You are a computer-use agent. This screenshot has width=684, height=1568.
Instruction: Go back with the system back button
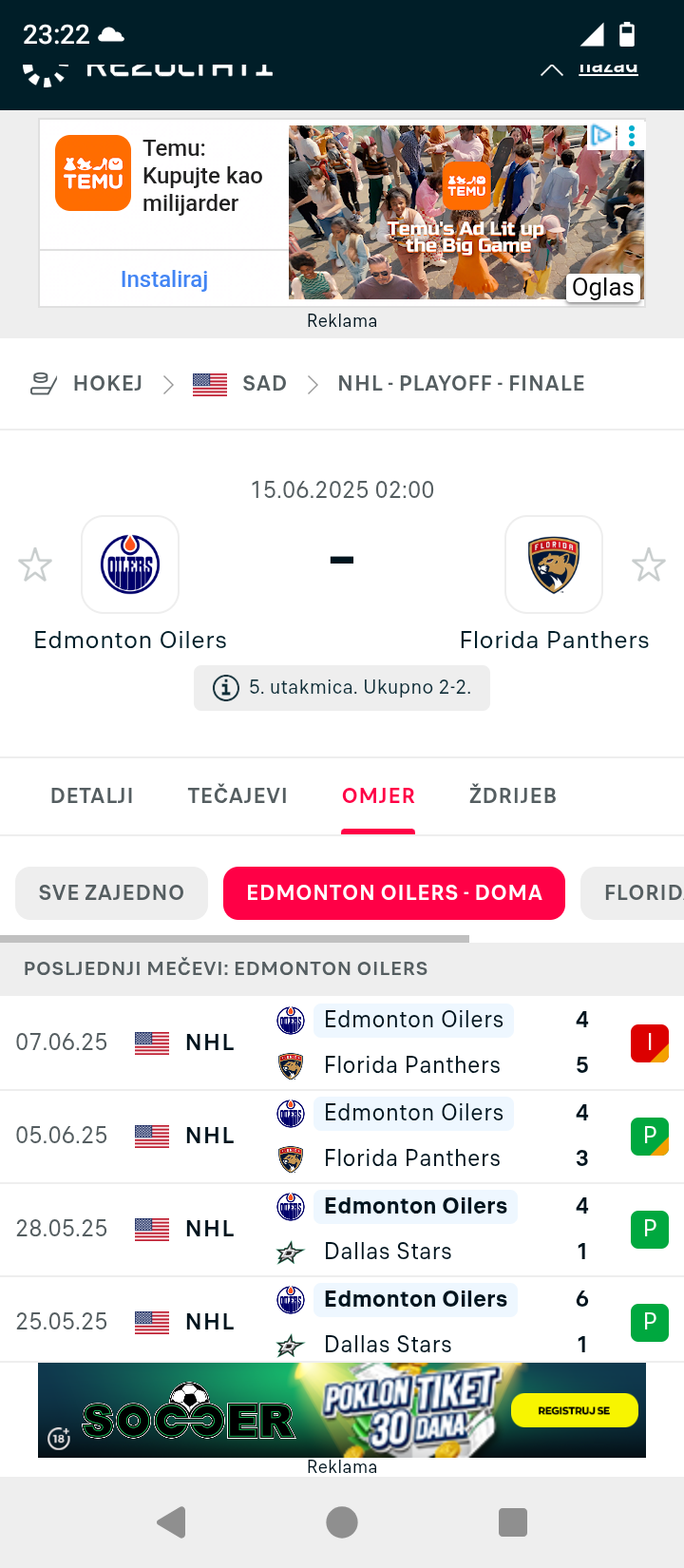point(171,1522)
